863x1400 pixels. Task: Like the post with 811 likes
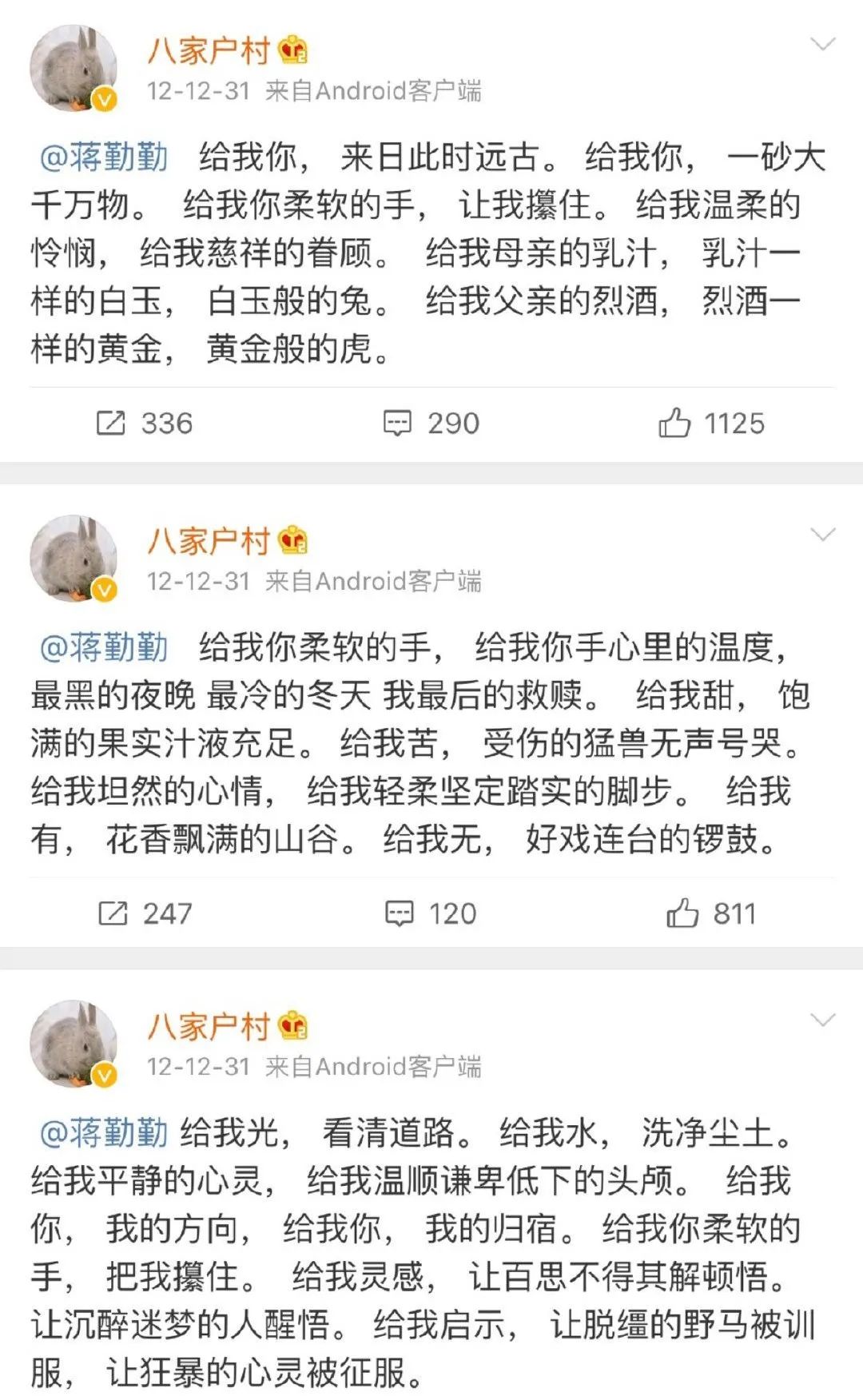point(711,913)
